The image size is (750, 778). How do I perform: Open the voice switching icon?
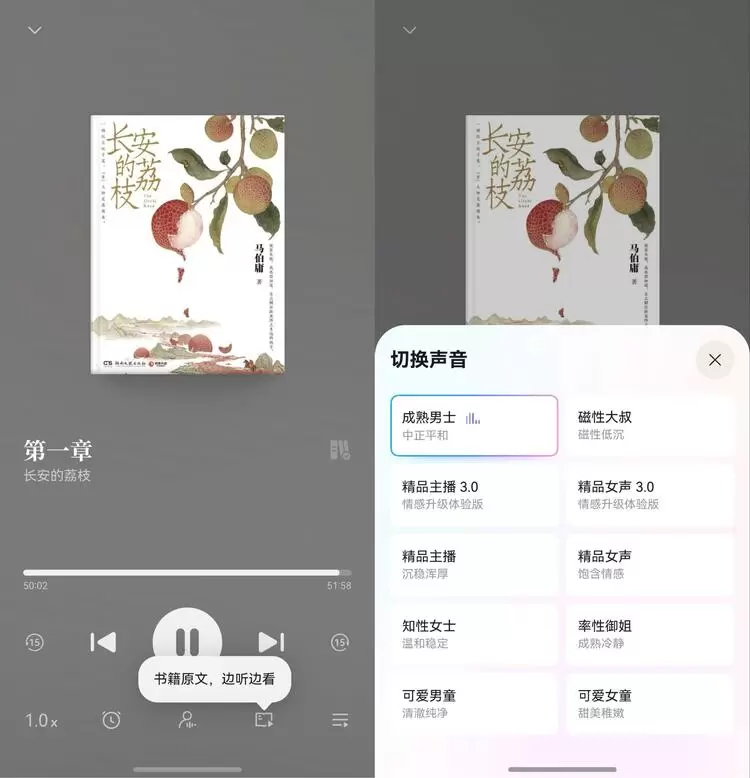point(187,720)
